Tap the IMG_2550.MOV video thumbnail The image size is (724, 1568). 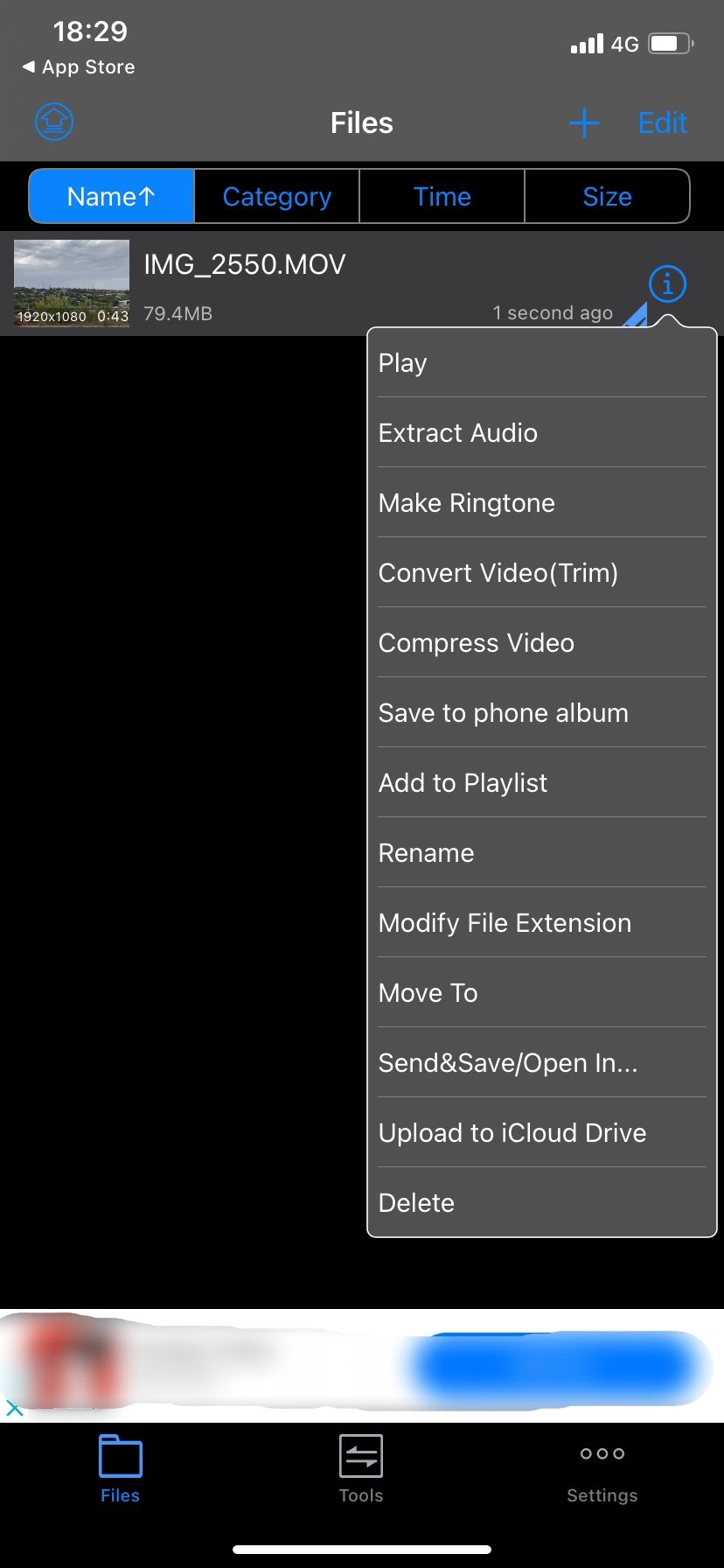click(x=71, y=283)
